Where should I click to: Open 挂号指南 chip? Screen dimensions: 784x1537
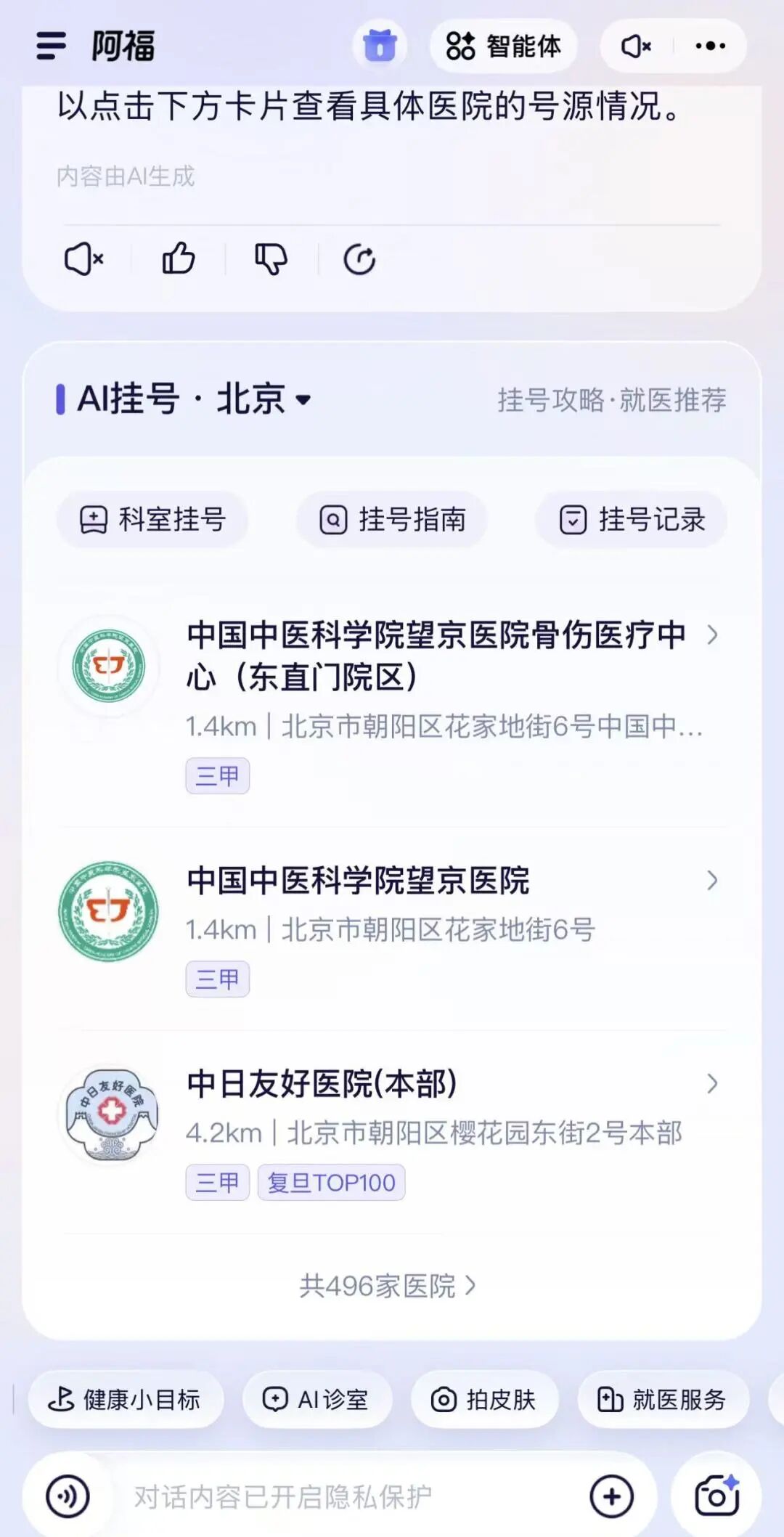click(392, 520)
